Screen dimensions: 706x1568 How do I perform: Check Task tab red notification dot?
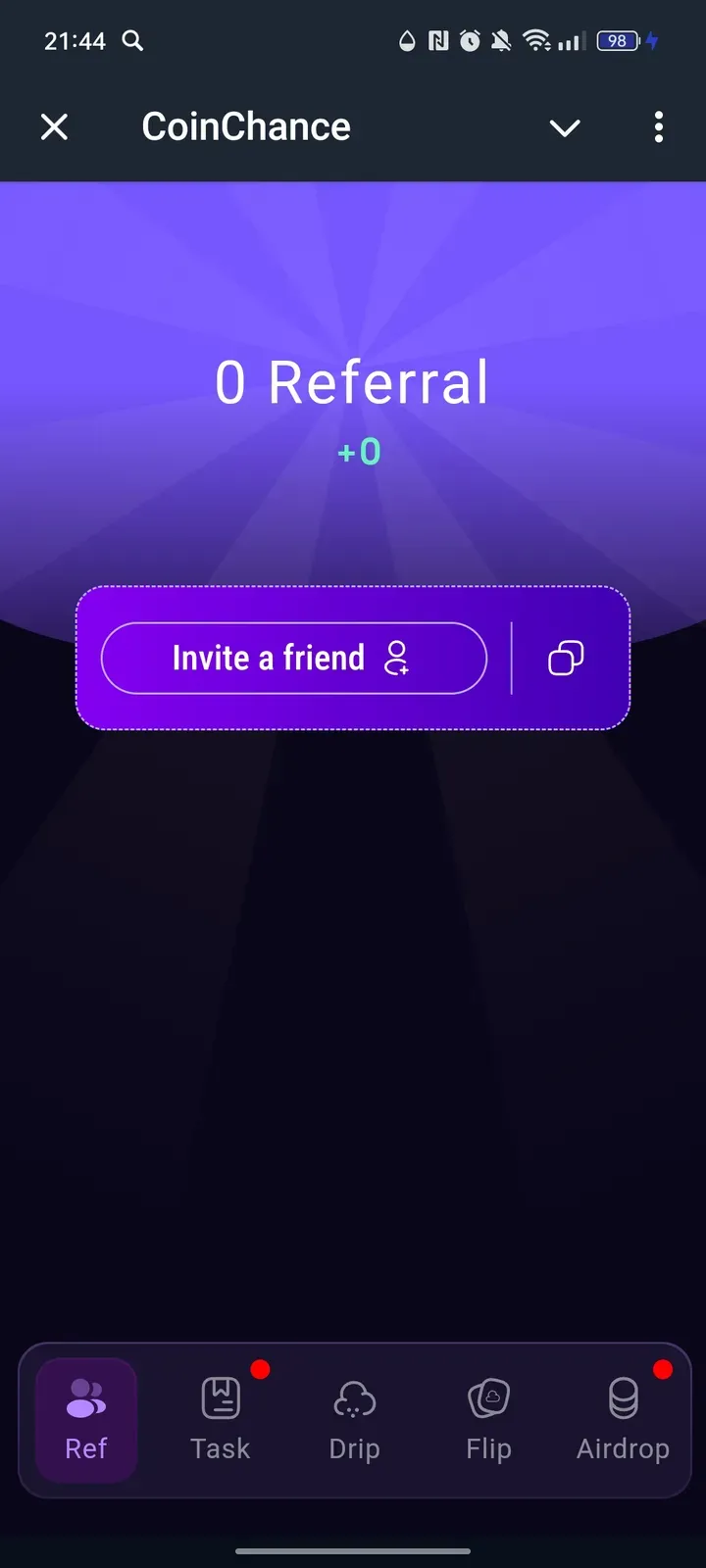pyautogui.click(x=260, y=1370)
